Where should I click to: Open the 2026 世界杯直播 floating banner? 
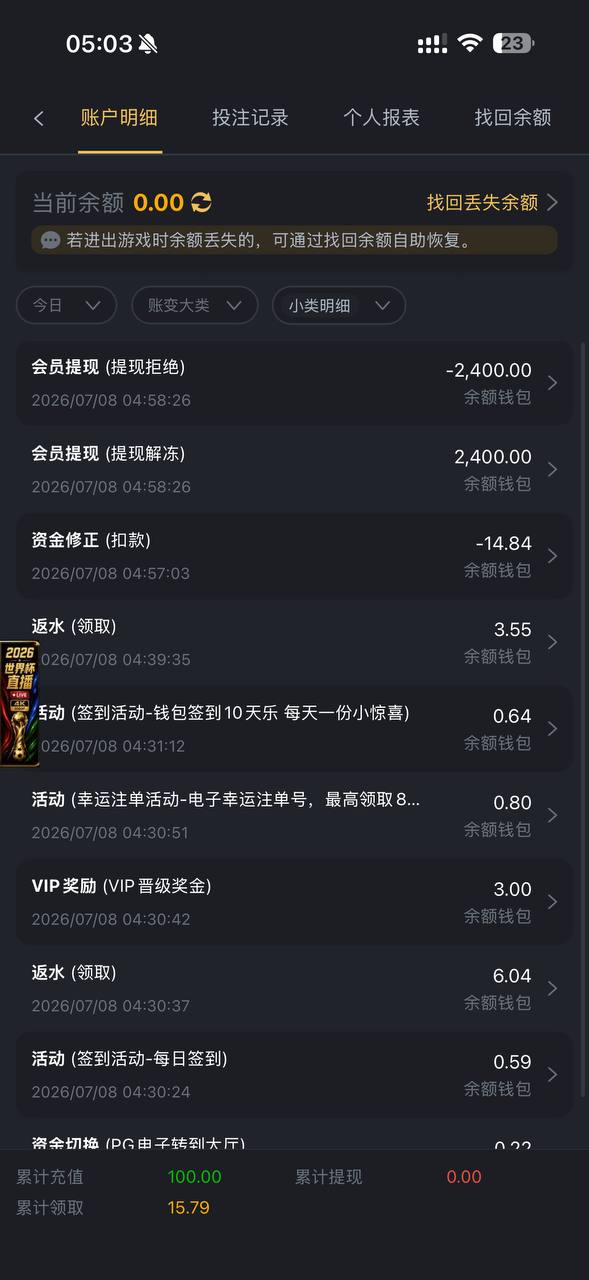pos(19,704)
